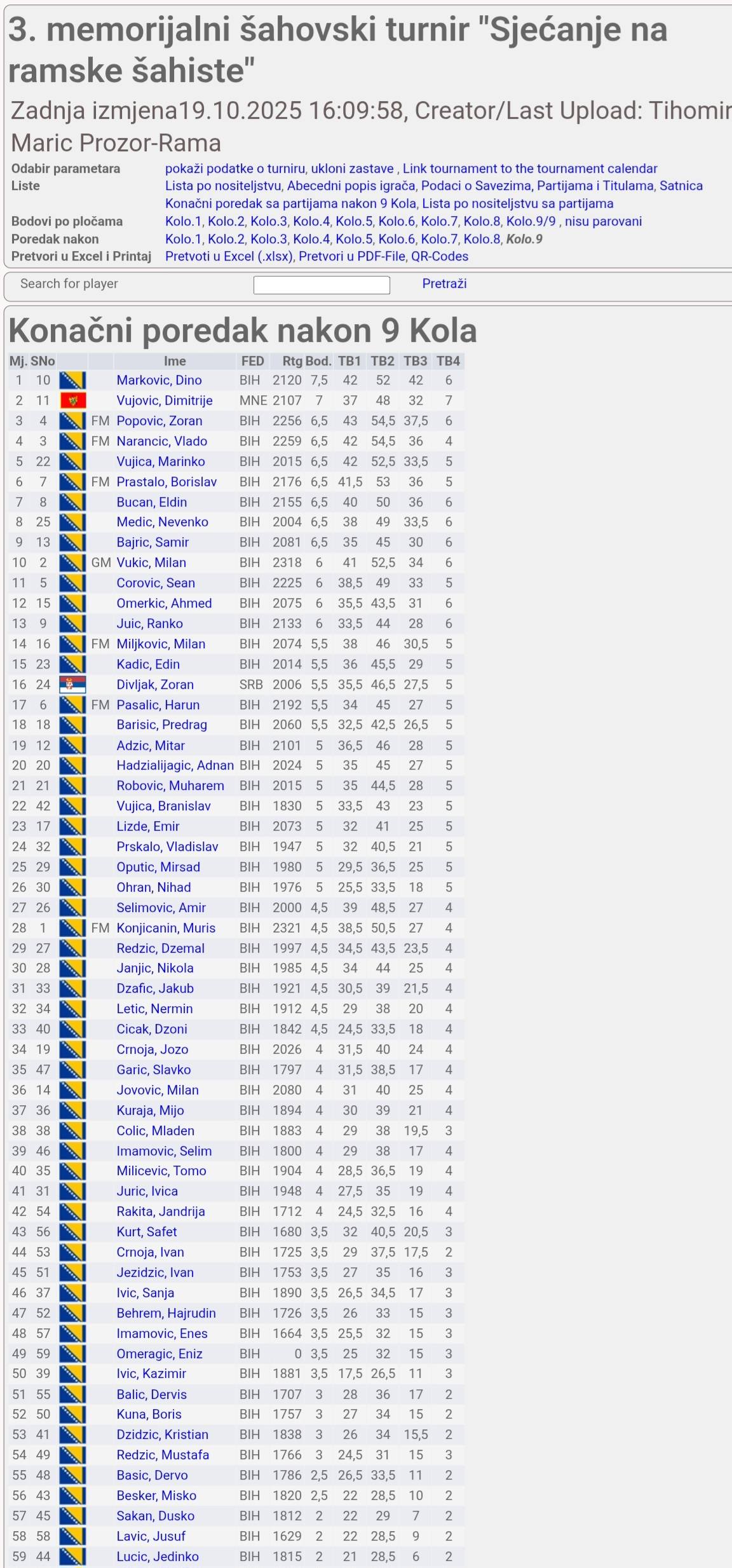Open the Satnica schedule link
The height and width of the screenshot is (1568, 732).
[x=681, y=186]
